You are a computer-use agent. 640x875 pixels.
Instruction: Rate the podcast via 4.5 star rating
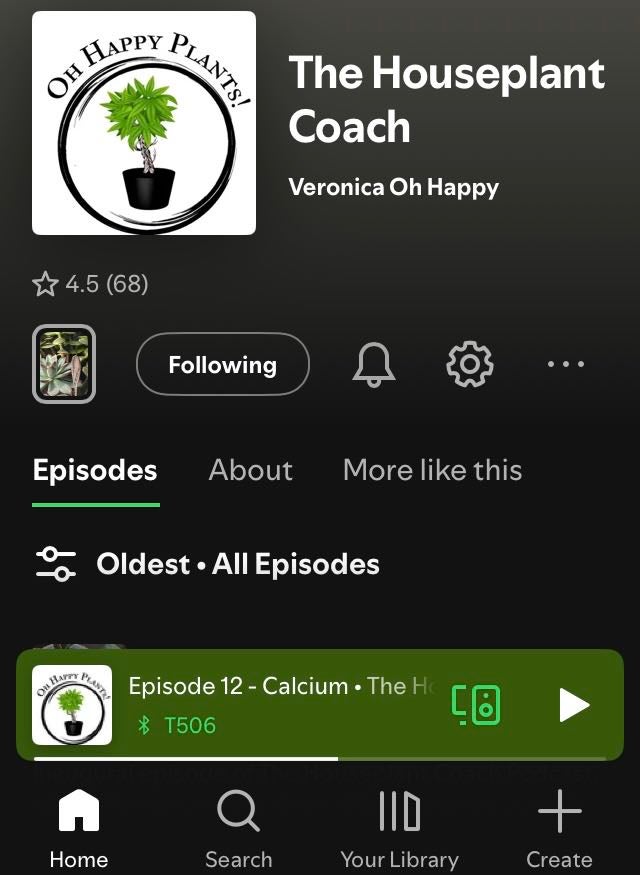(x=90, y=284)
